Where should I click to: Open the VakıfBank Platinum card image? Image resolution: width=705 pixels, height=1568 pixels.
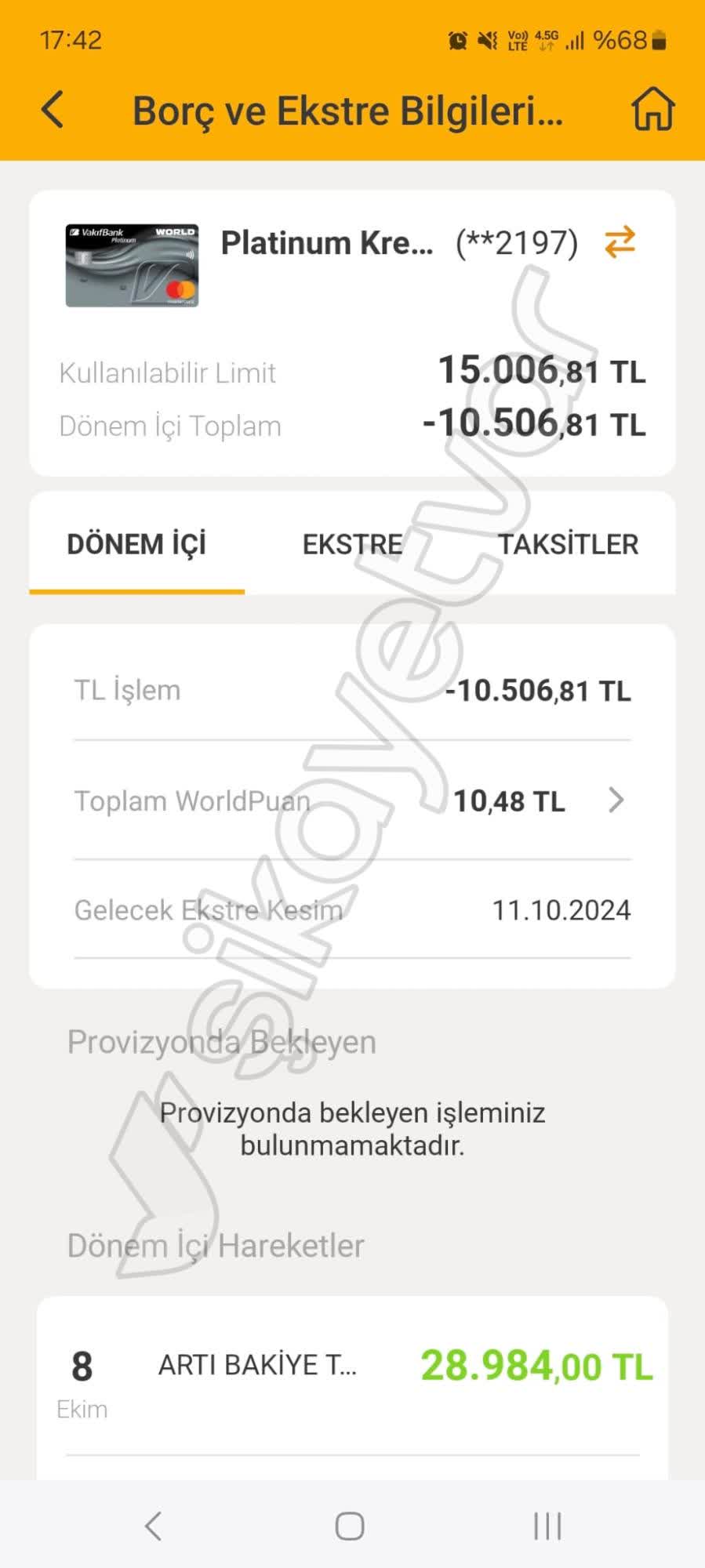click(130, 265)
